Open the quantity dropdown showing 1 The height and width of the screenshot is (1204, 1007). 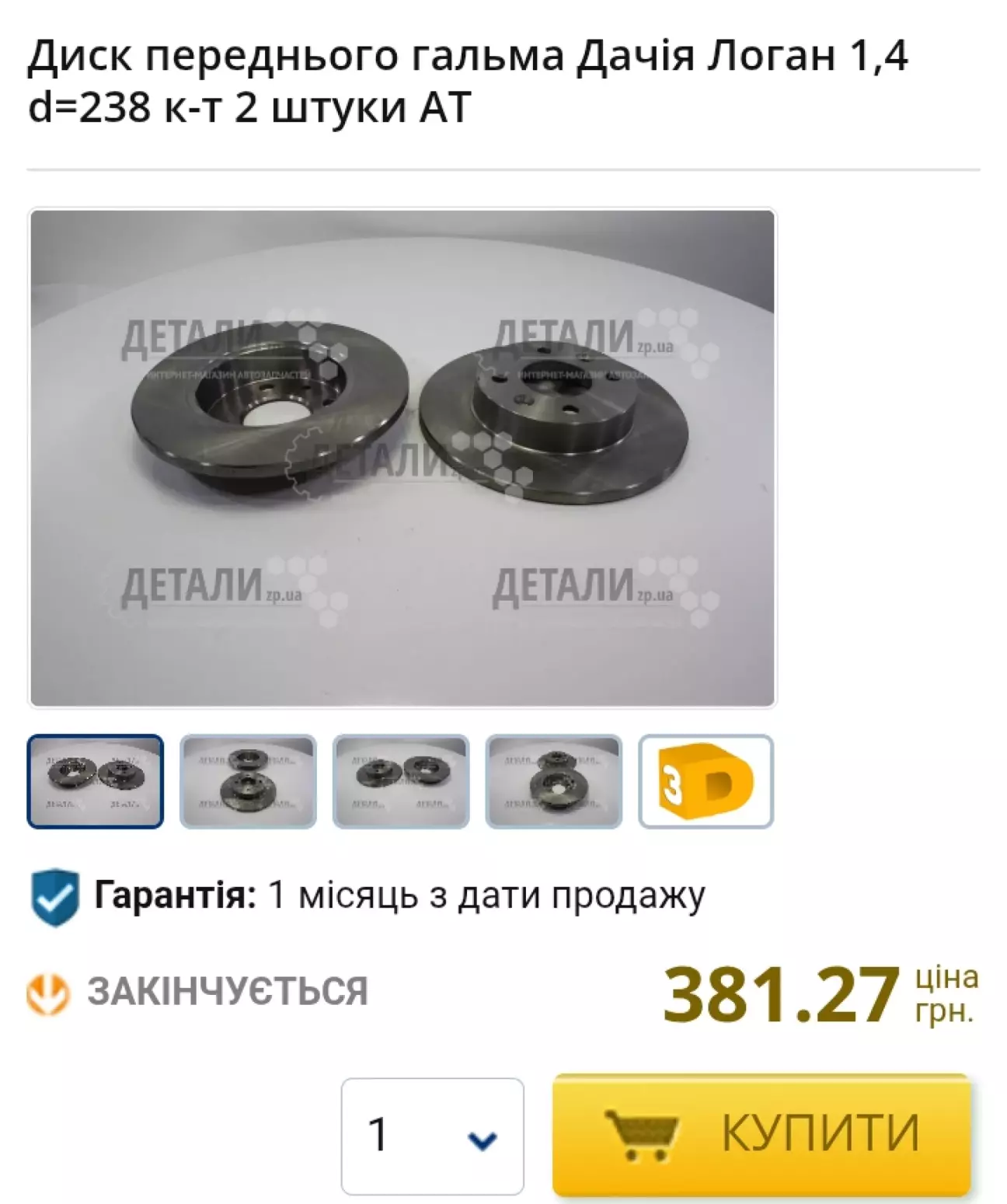coord(432,1135)
